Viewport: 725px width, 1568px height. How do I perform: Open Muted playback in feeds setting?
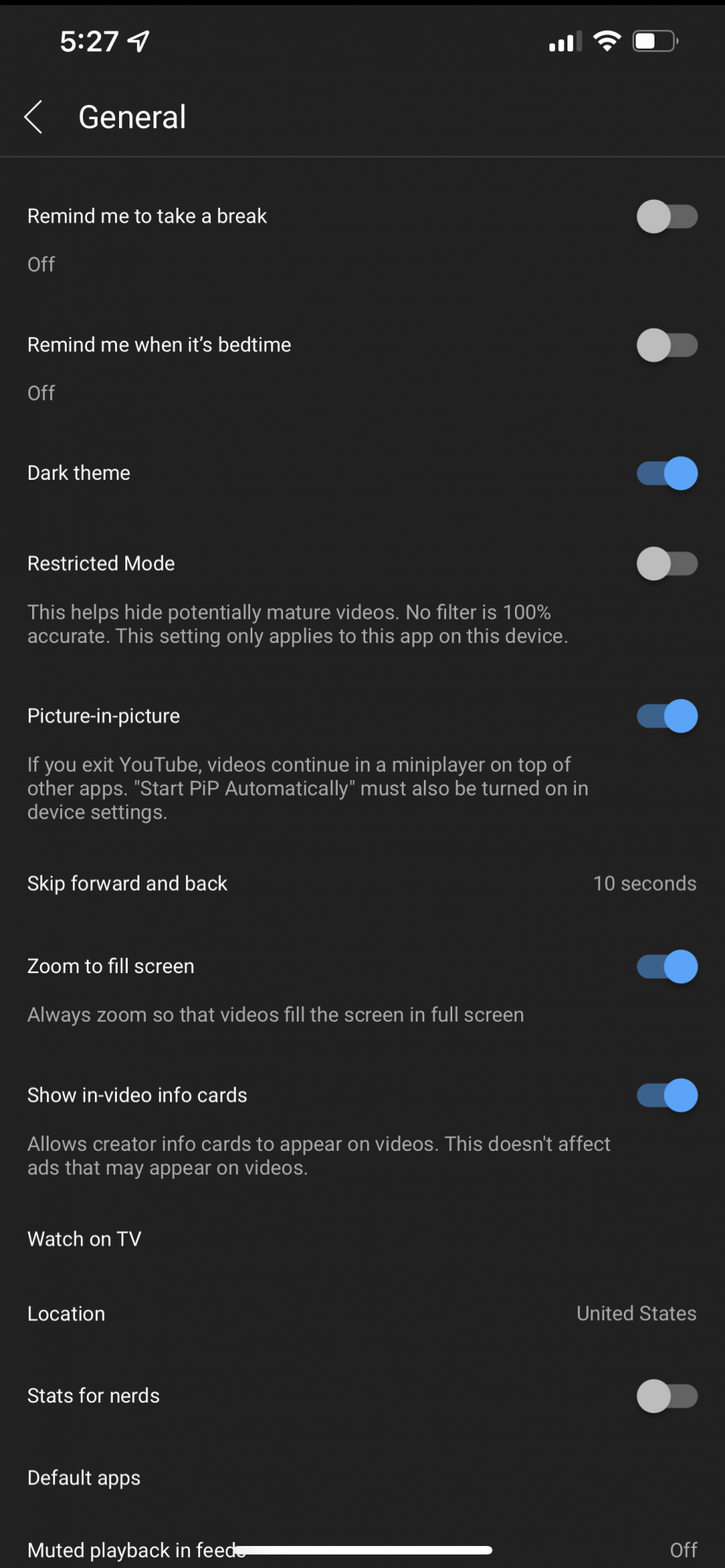362,1550
